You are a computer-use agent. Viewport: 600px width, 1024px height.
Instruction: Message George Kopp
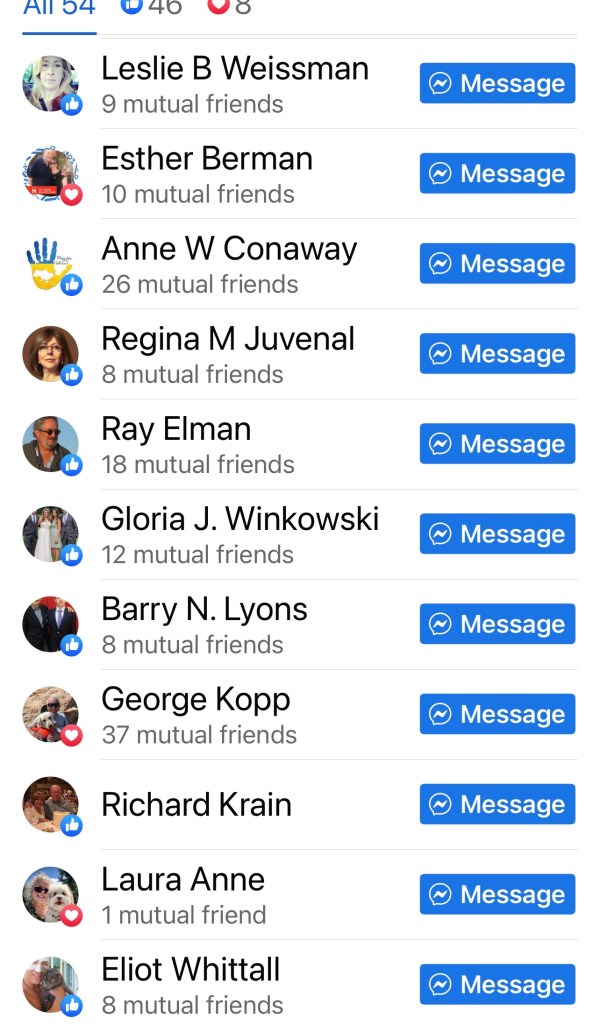pyautogui.click(x=497, y=714)
